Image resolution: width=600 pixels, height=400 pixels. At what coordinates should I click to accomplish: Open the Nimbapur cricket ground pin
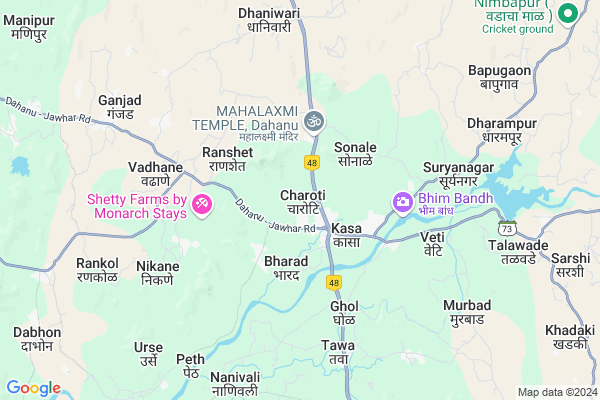[x=568, y=14]
